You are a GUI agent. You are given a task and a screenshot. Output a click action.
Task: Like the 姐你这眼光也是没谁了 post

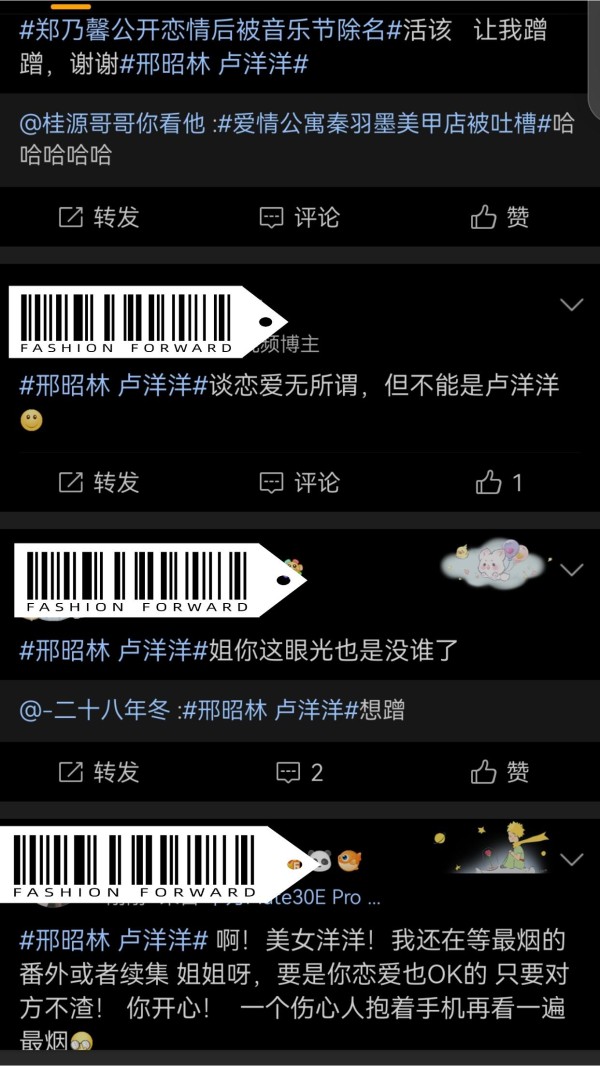tap(499, 772)
